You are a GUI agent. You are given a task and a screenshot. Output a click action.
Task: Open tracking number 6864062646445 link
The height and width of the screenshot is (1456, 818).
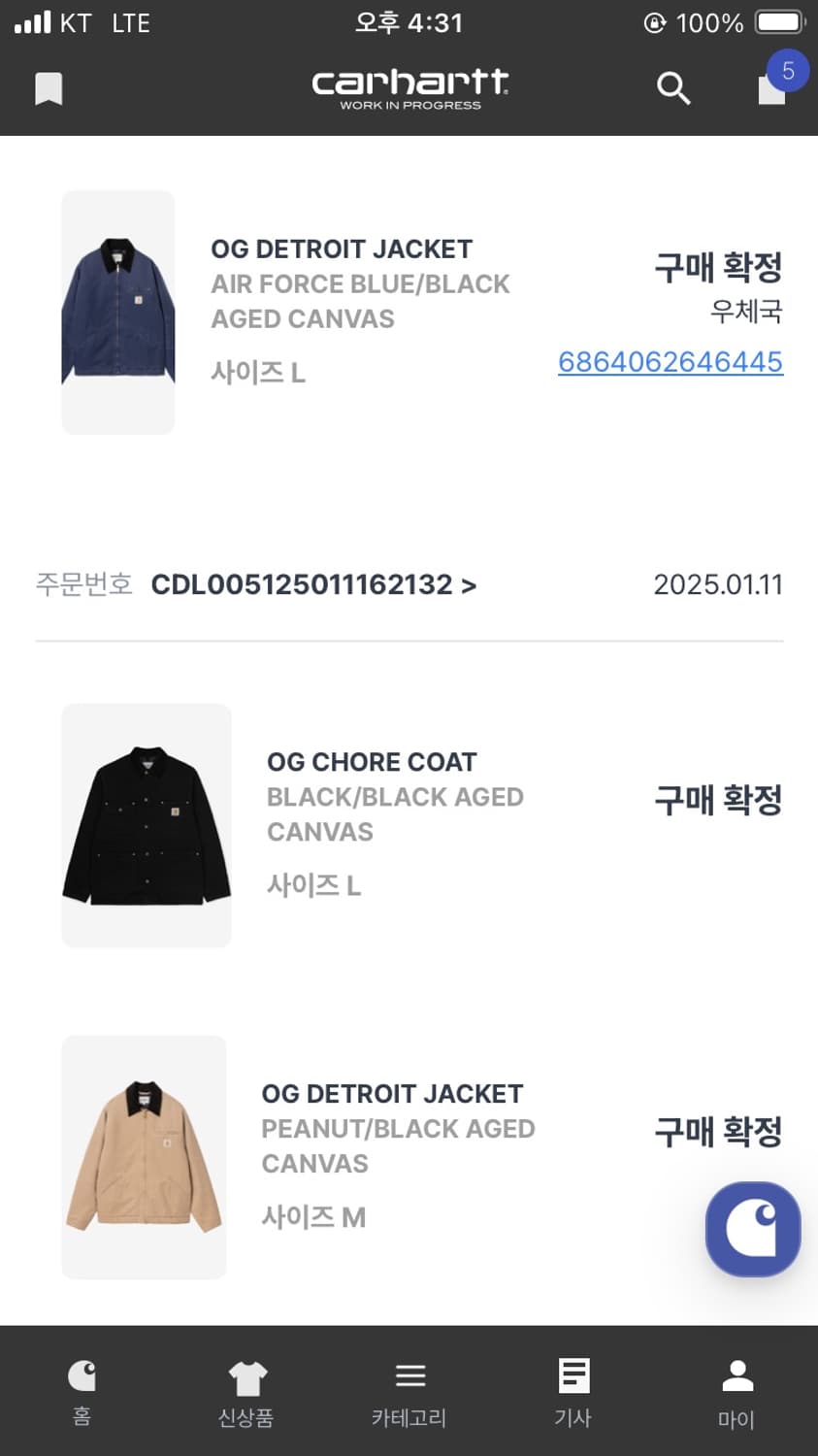(x=670, y=361)
